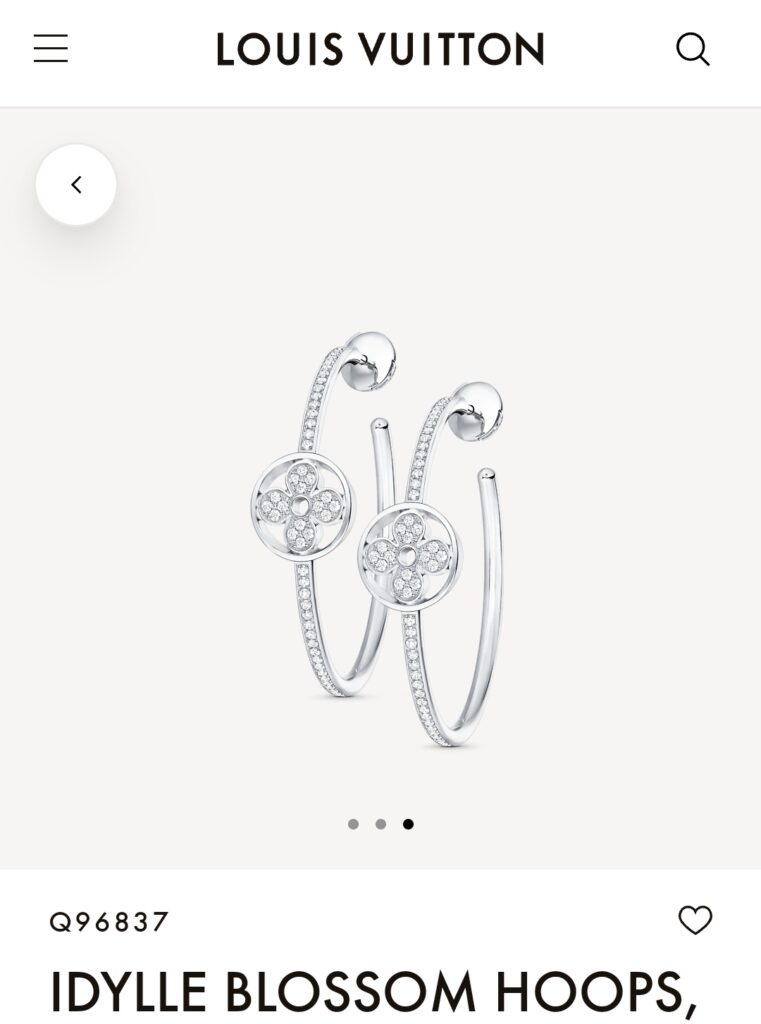Add Idylle Blossom Hoops to wishlist

[695, 920]
